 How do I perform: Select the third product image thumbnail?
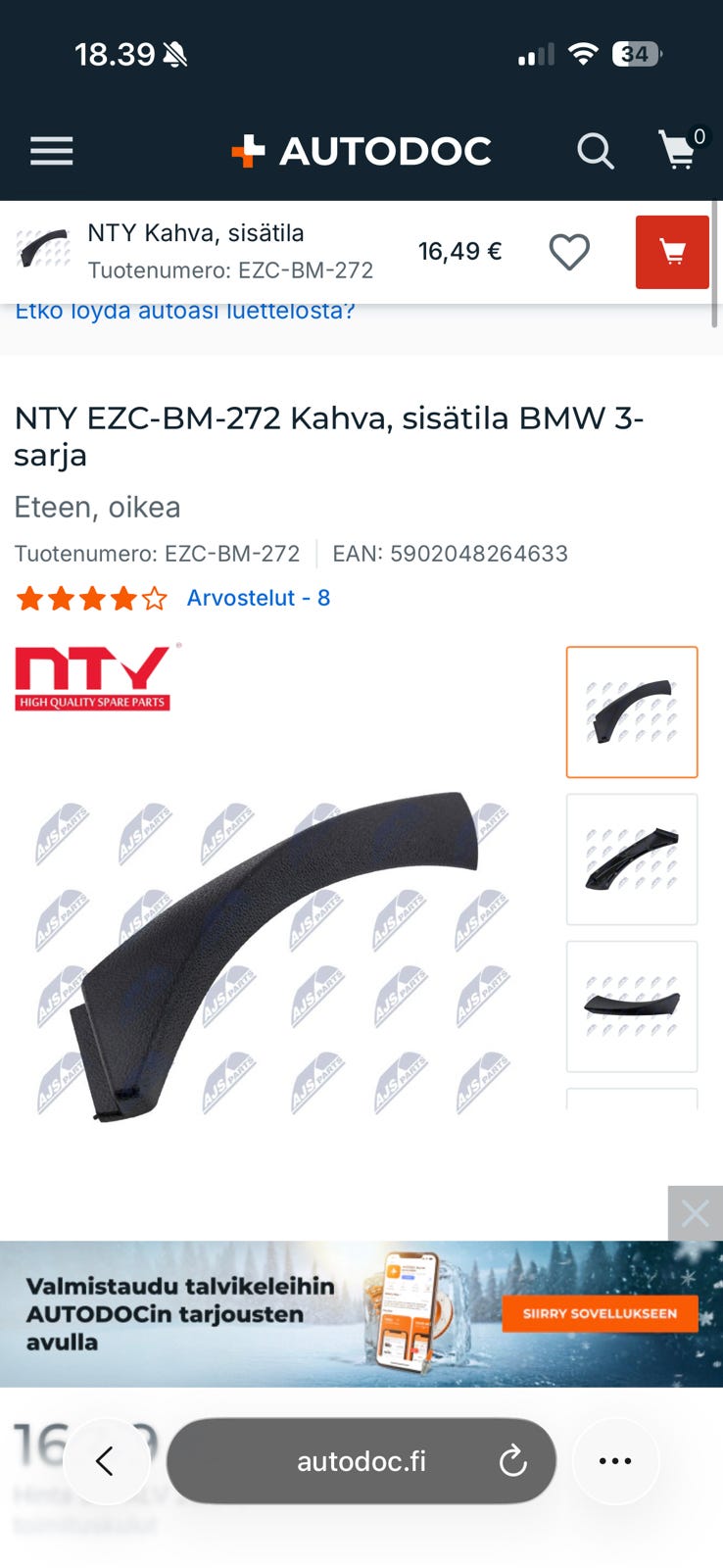pyautogui.click(x=631, y=1006)
